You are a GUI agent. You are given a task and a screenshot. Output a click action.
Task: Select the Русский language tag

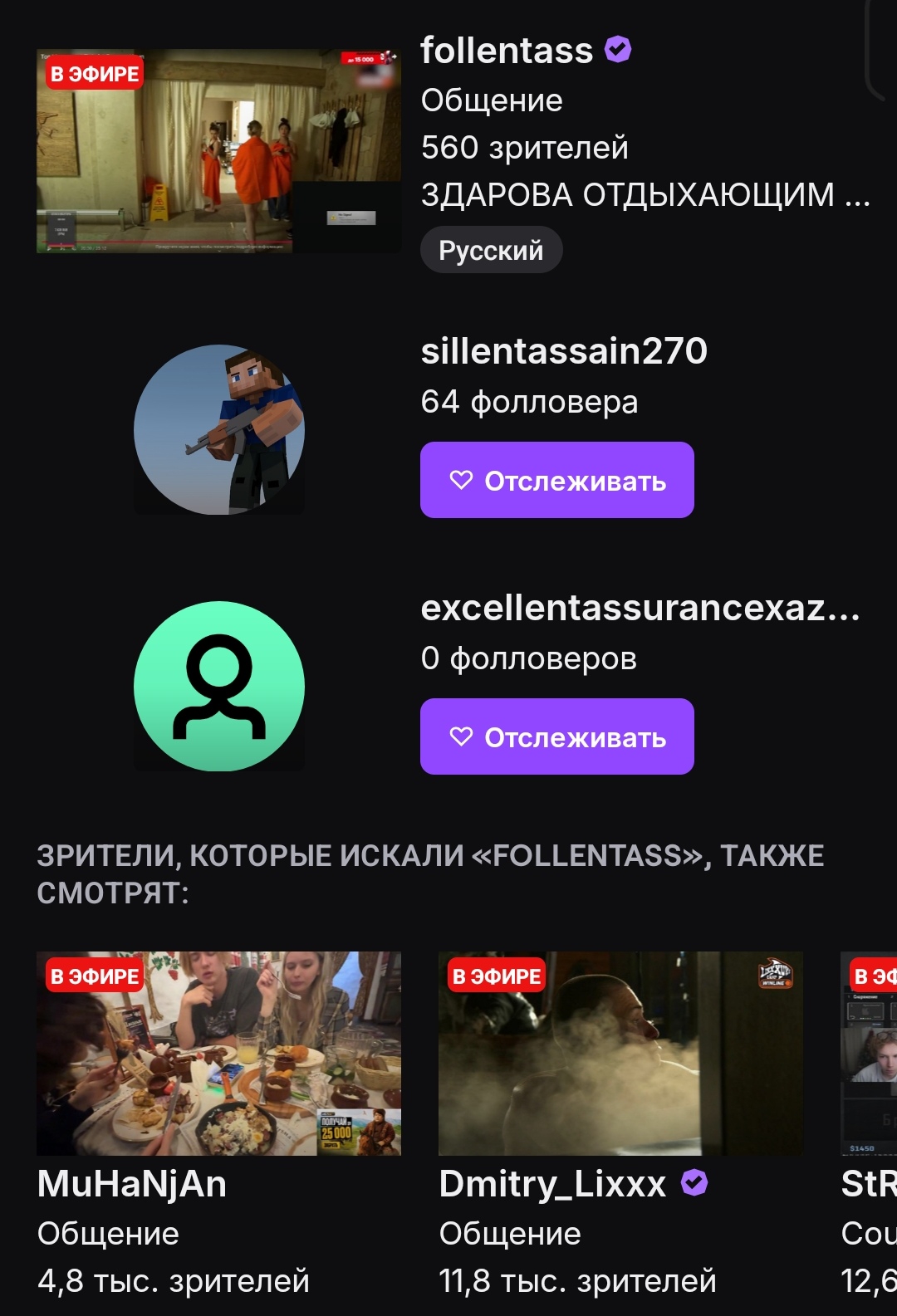(x=491, y=250)
